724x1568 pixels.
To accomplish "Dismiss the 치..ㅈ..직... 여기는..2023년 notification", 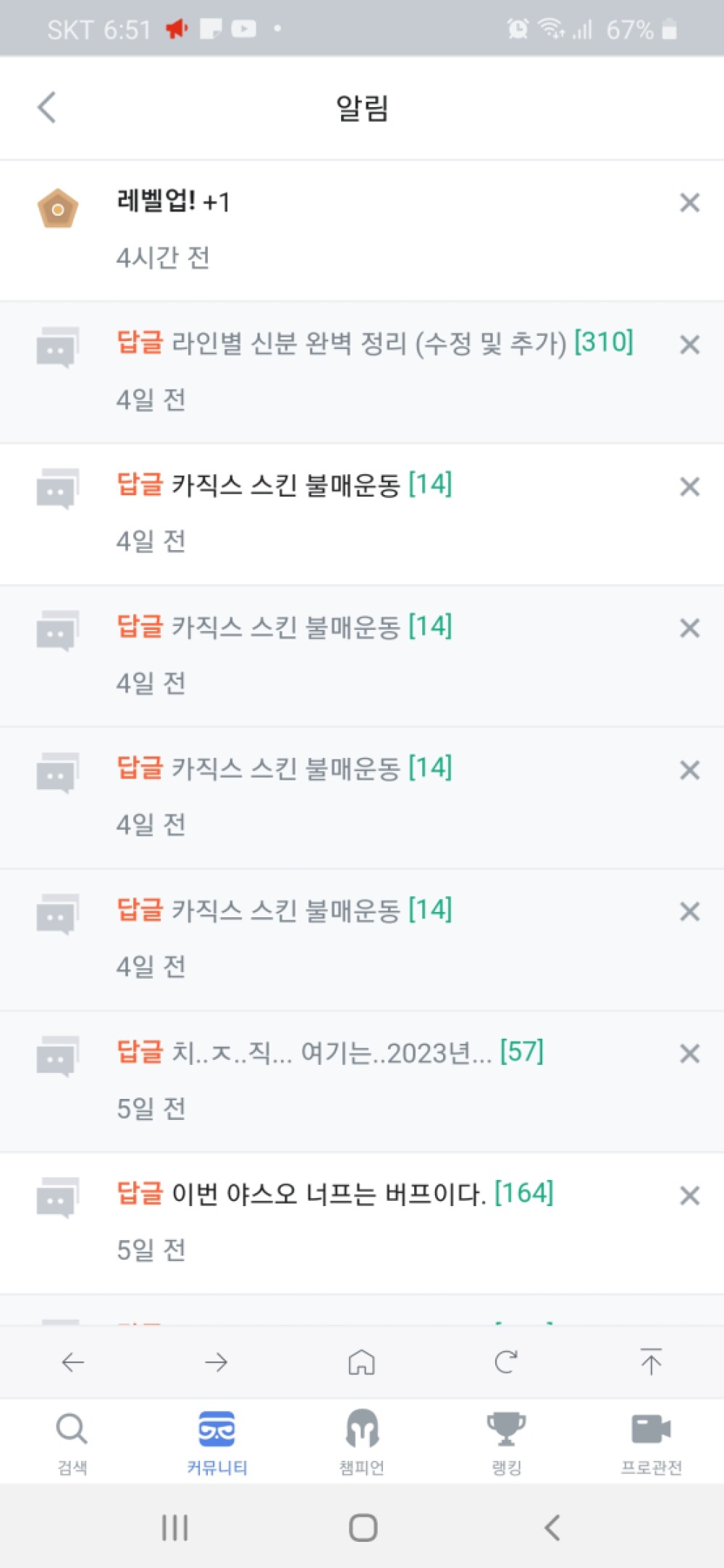I will 689,1053.
